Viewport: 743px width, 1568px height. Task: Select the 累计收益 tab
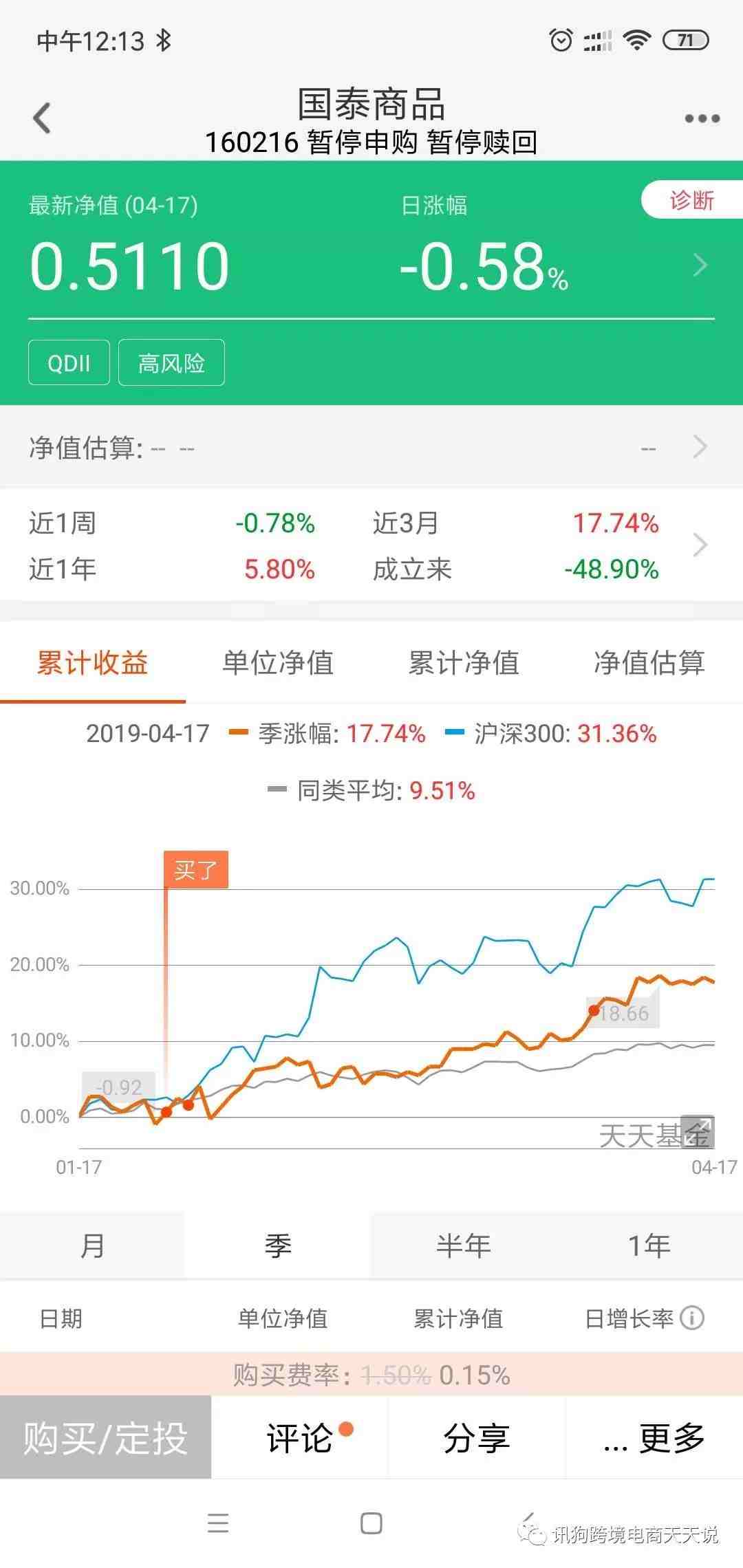(92, 662)
